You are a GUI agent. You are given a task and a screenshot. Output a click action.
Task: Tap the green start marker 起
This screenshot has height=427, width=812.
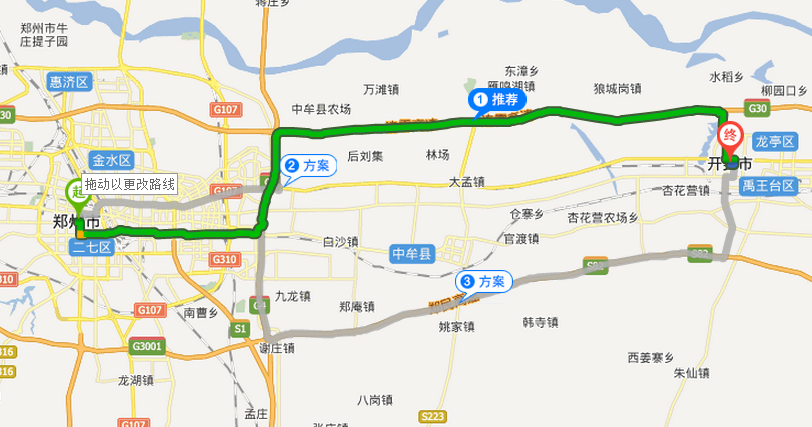(x=77, y=190)
